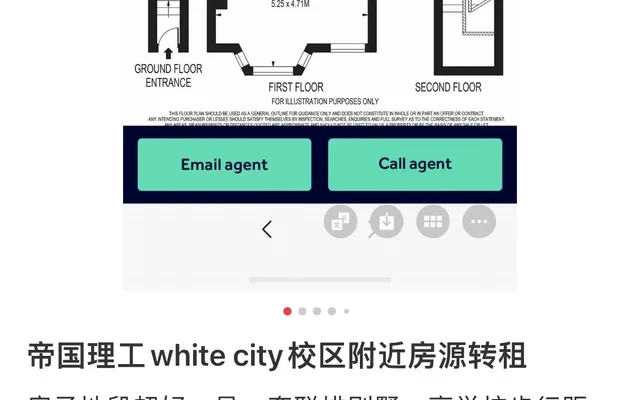Tap the image carousel page indicator dots
The image size is (640, 400).
tap(316, 311)
